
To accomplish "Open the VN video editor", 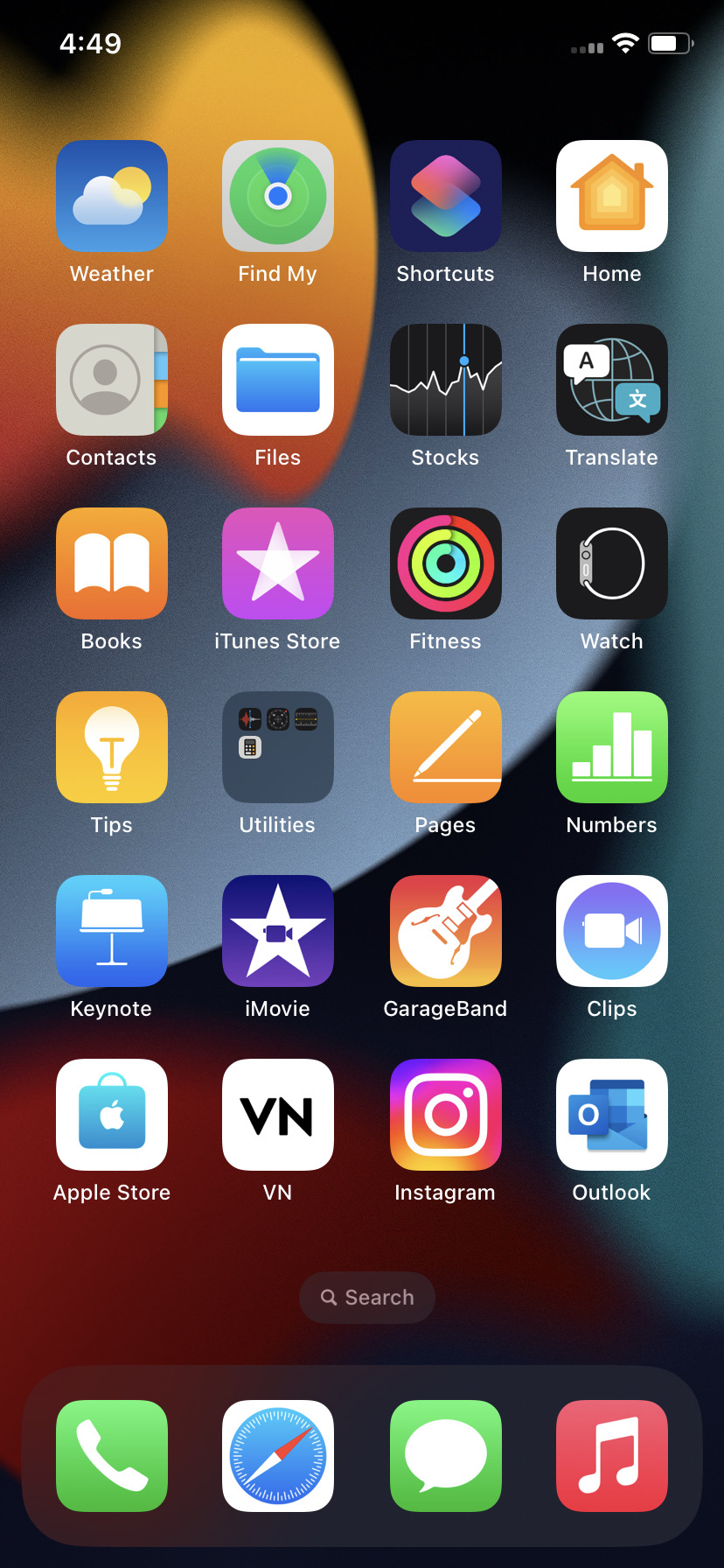I will click(278, 1115).
